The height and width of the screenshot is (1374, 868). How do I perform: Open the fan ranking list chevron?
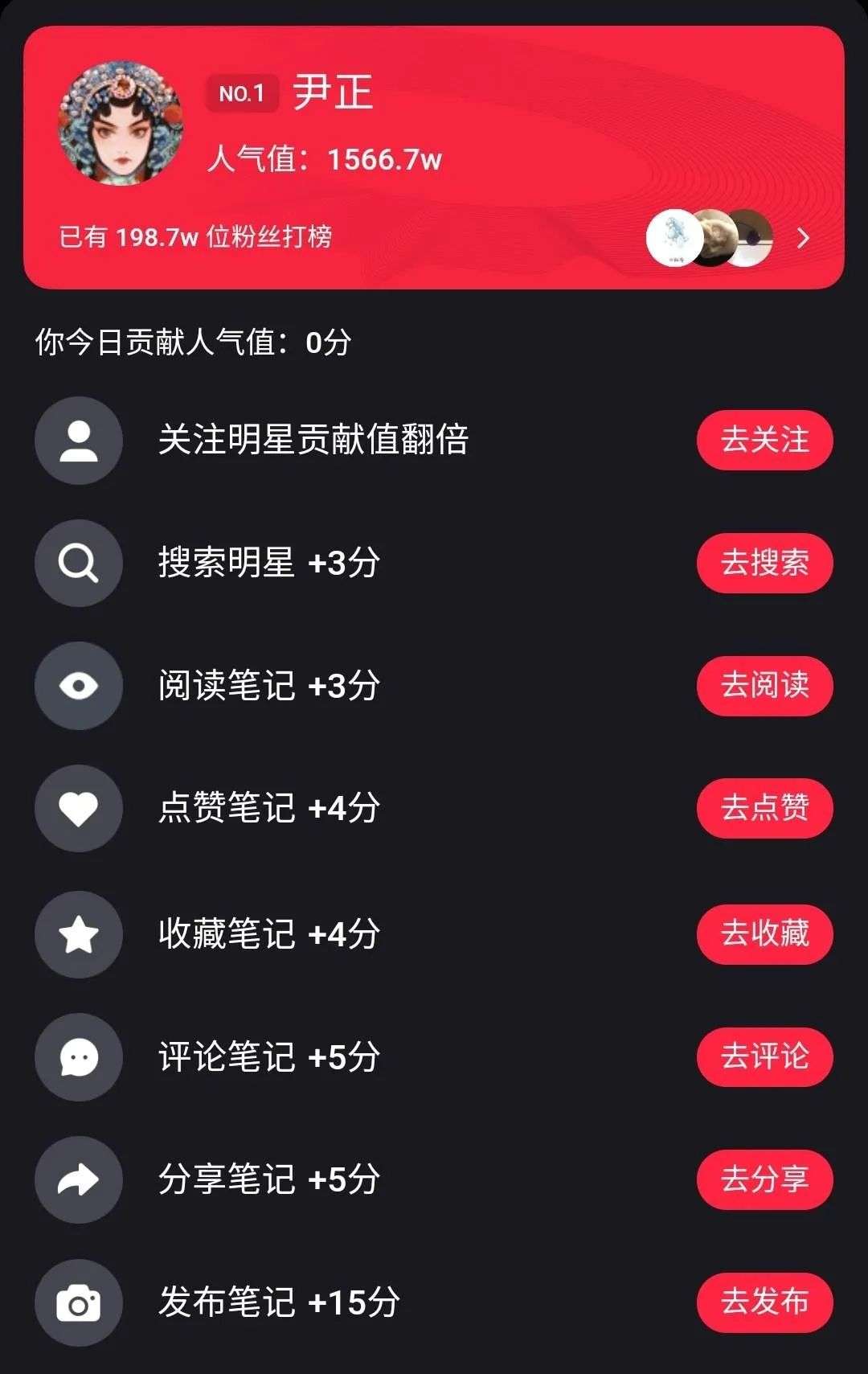pyautogui.click(x=802, y=238)
